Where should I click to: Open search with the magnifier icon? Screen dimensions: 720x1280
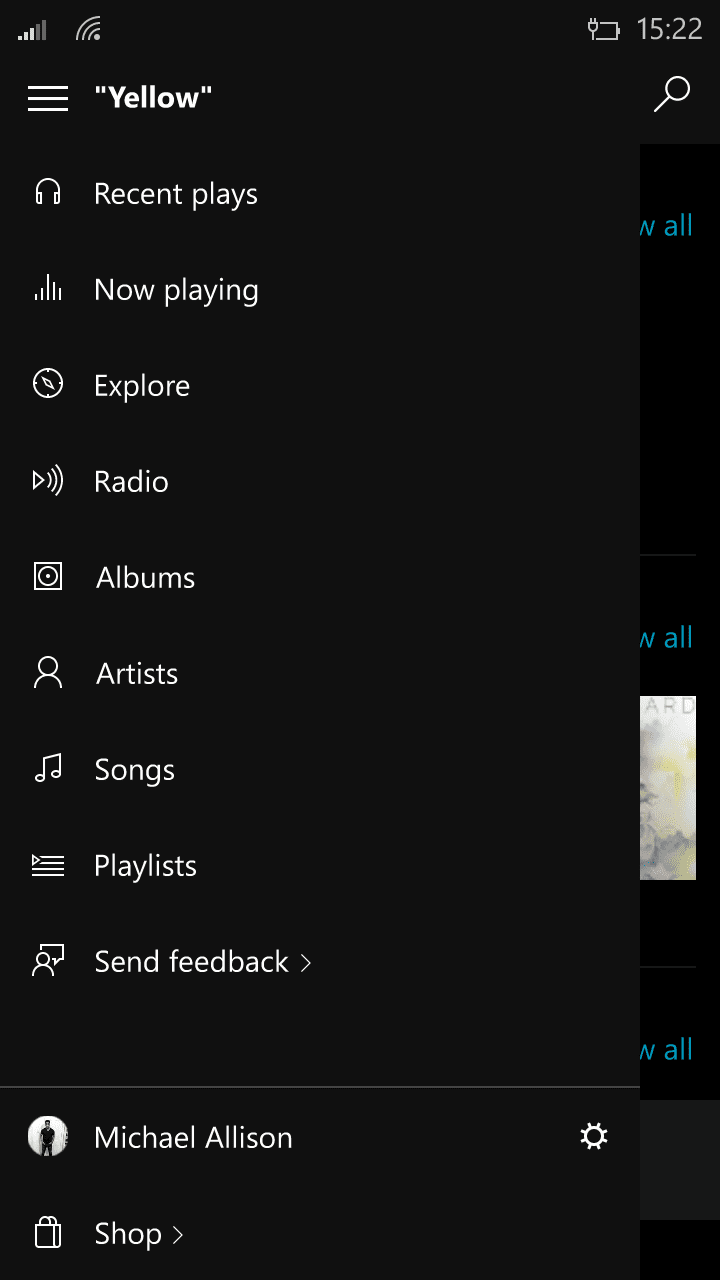(x=672, y=95)
